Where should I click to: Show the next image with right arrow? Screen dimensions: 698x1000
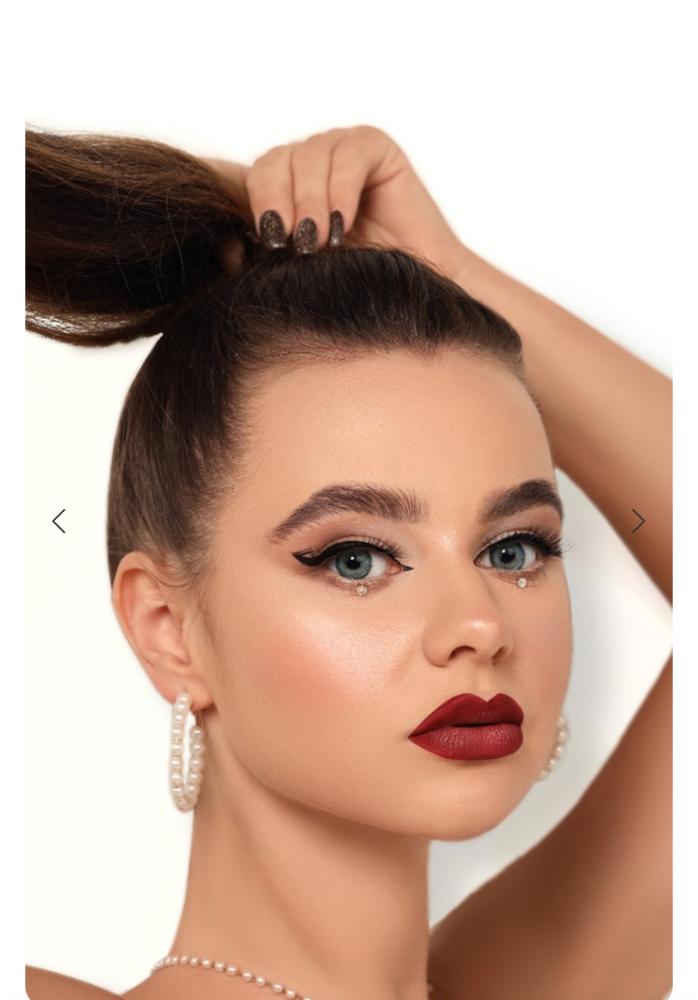pyautogui.click(x=638, y=521)
